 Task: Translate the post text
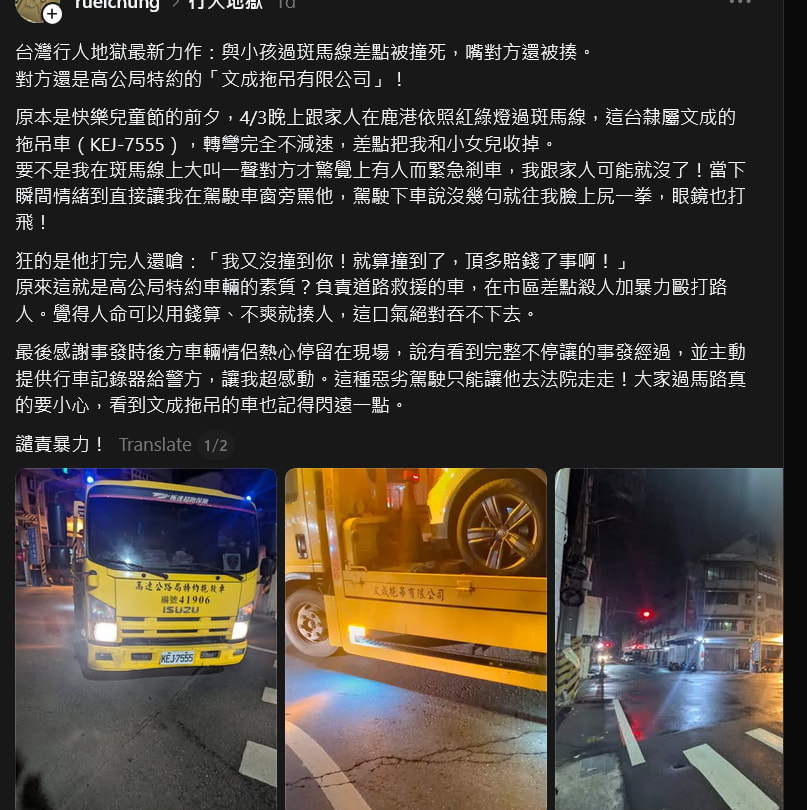[x=155, y=445]
